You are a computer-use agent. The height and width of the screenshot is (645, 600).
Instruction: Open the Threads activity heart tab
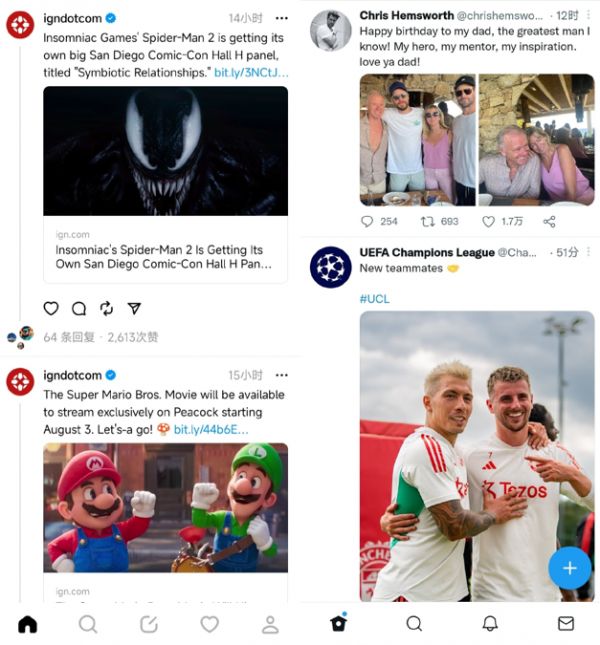point(209,624)
